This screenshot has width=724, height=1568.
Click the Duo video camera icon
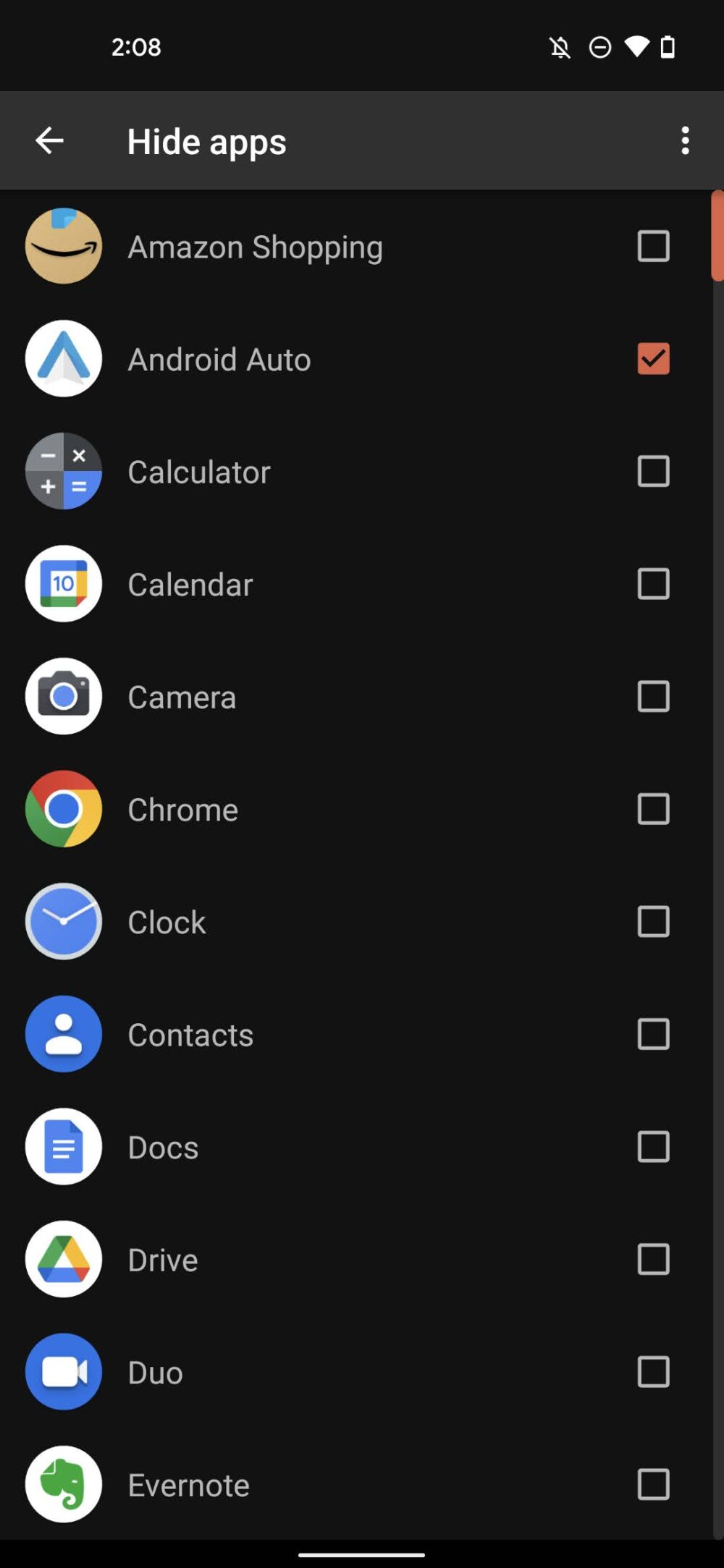63,1371
